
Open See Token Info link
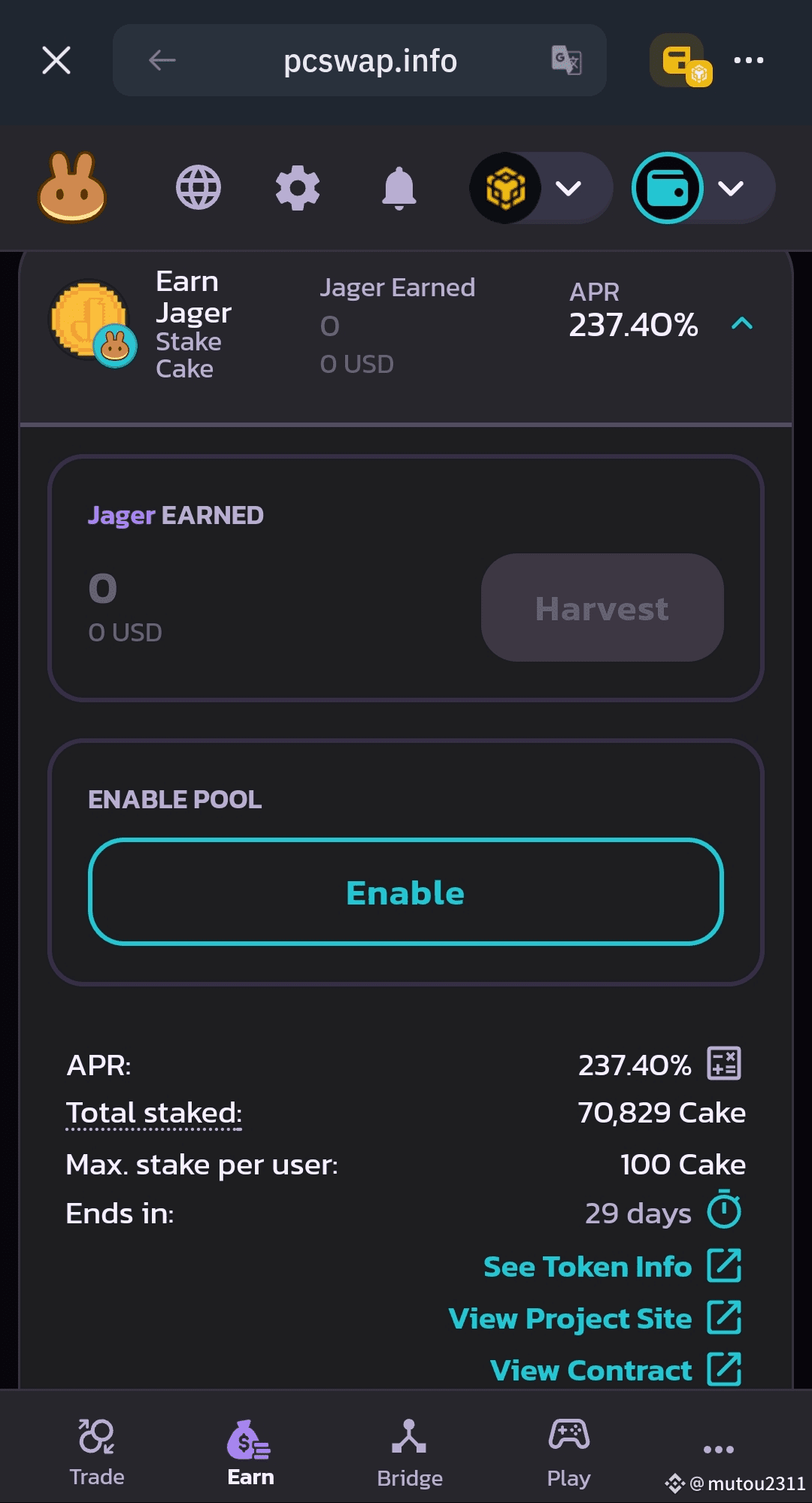[x=613, y=1266]
